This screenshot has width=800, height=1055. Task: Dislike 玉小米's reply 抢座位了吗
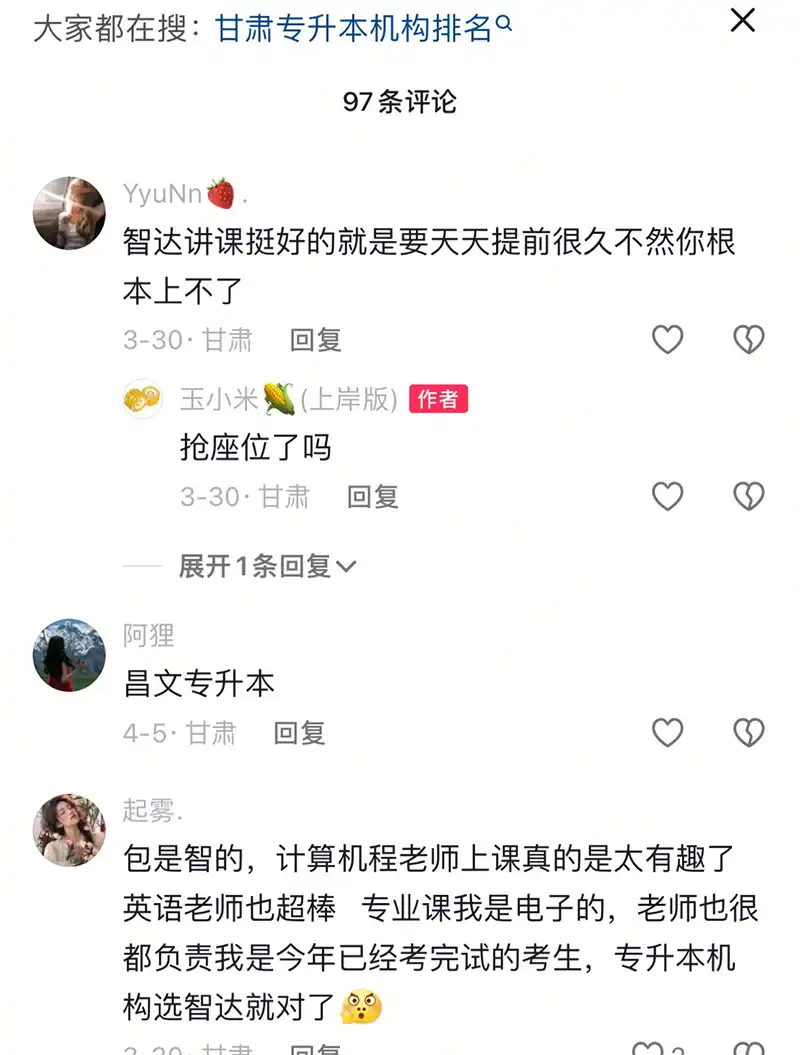(749, 496)
